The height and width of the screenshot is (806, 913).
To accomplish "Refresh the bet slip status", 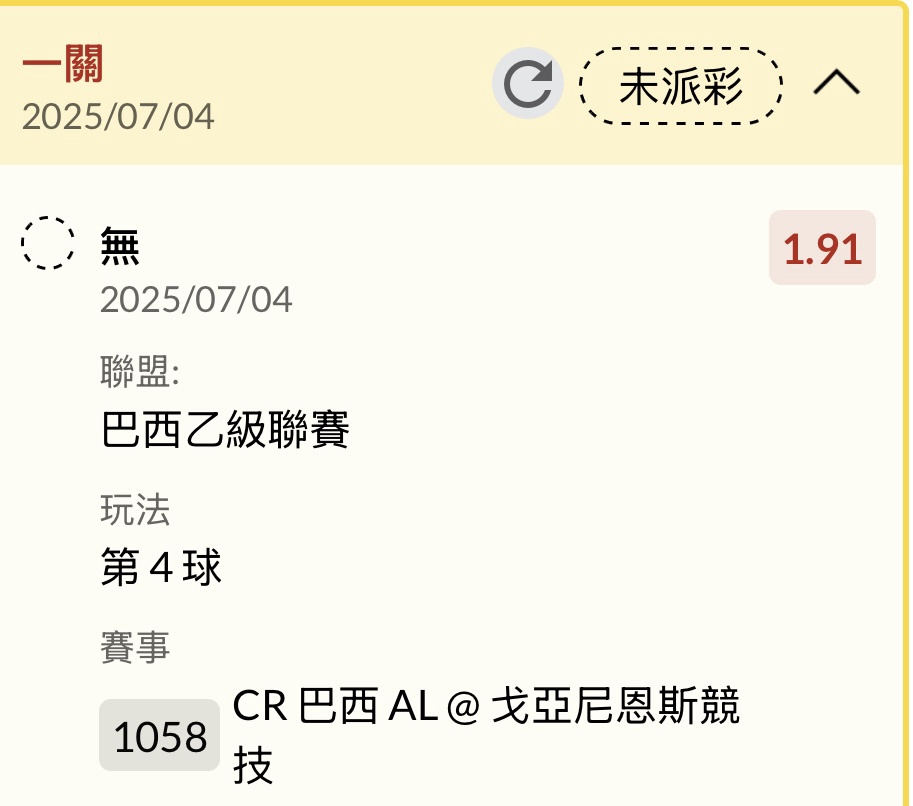I will 527,85.
